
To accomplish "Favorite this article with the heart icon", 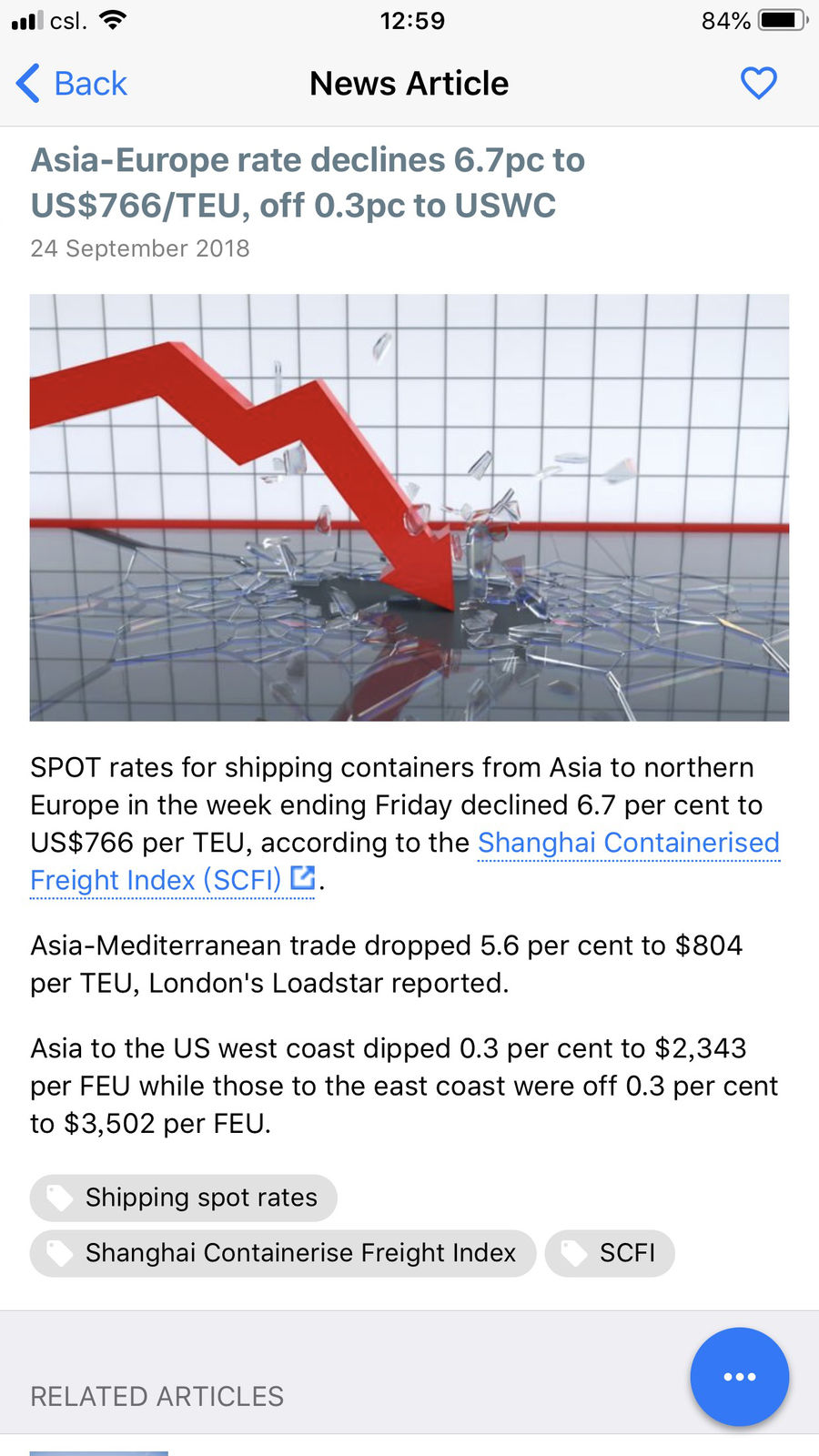I will 758,84.
